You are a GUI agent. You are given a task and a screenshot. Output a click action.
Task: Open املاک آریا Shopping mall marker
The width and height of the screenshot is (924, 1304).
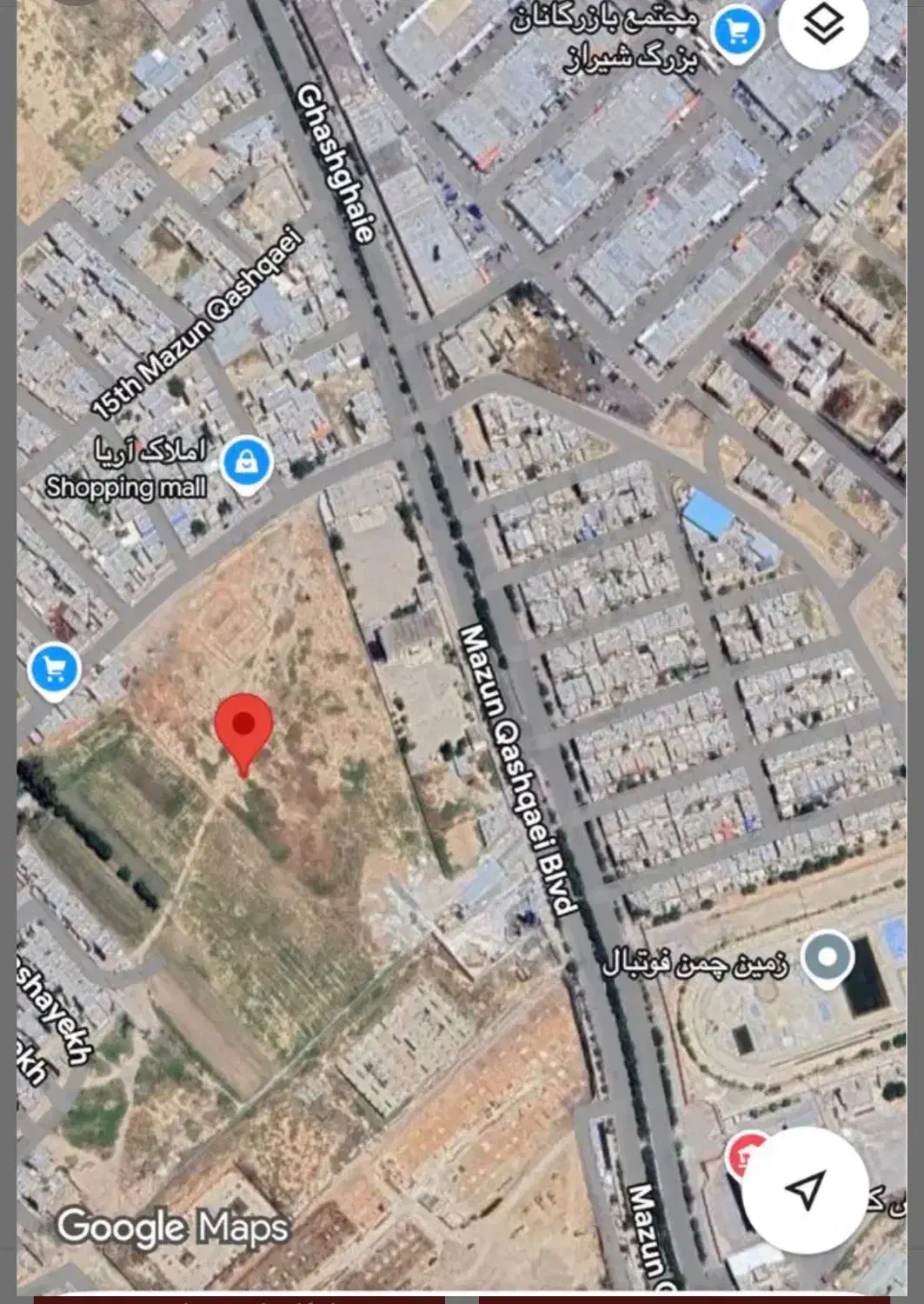248,462
